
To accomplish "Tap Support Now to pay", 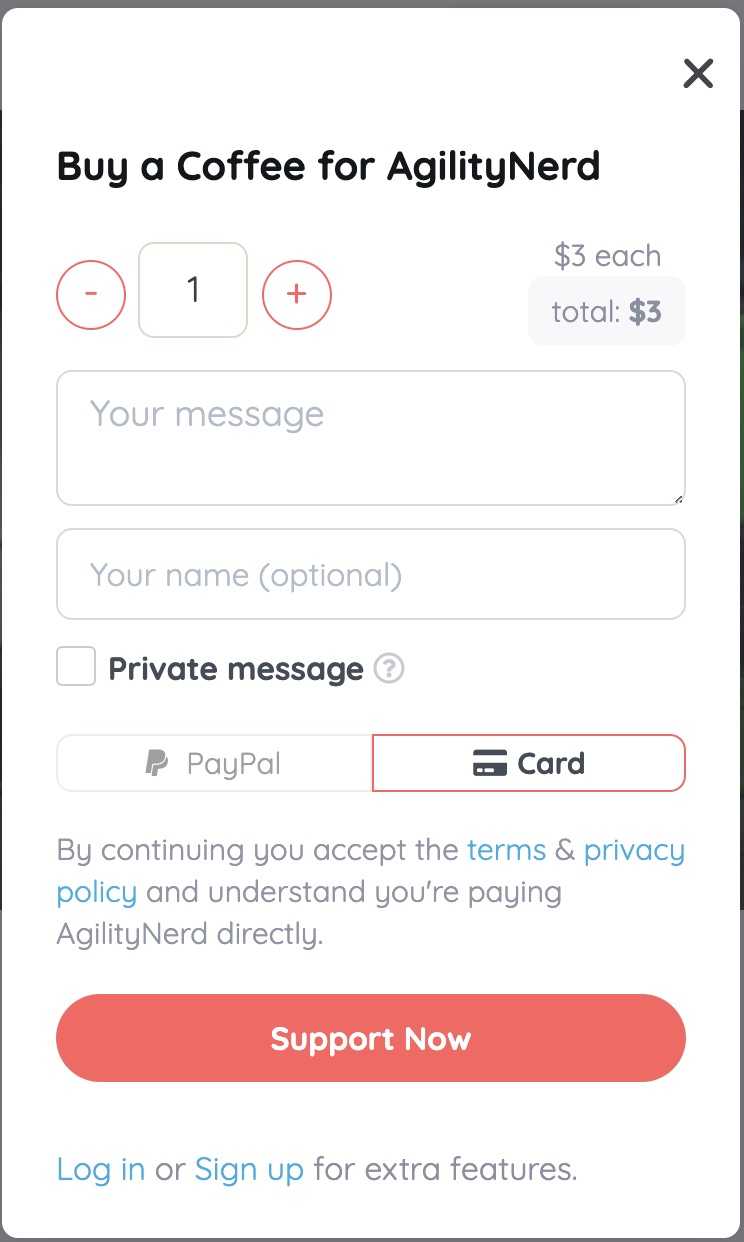I will pos(371,1038).
